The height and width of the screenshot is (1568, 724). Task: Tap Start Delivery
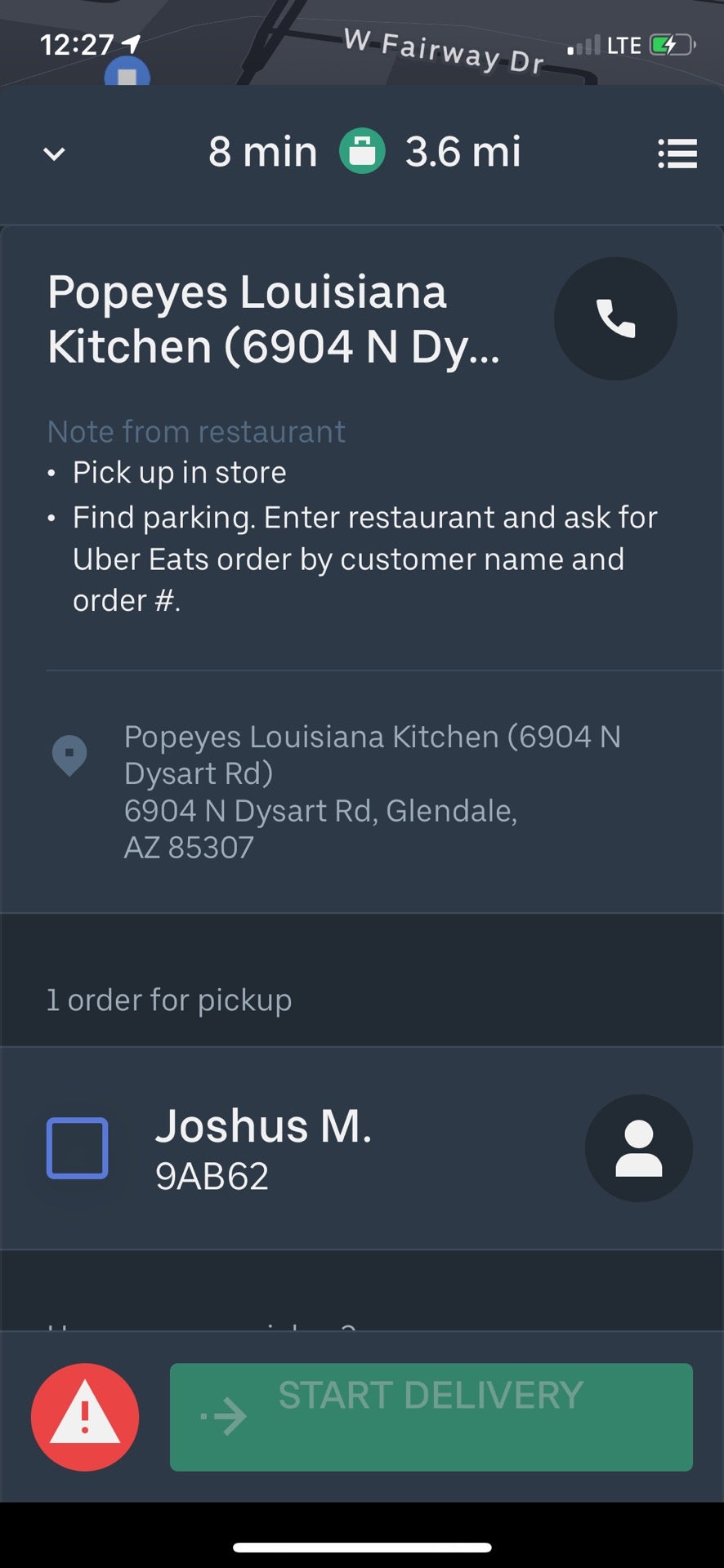[x=431, y=1417]
